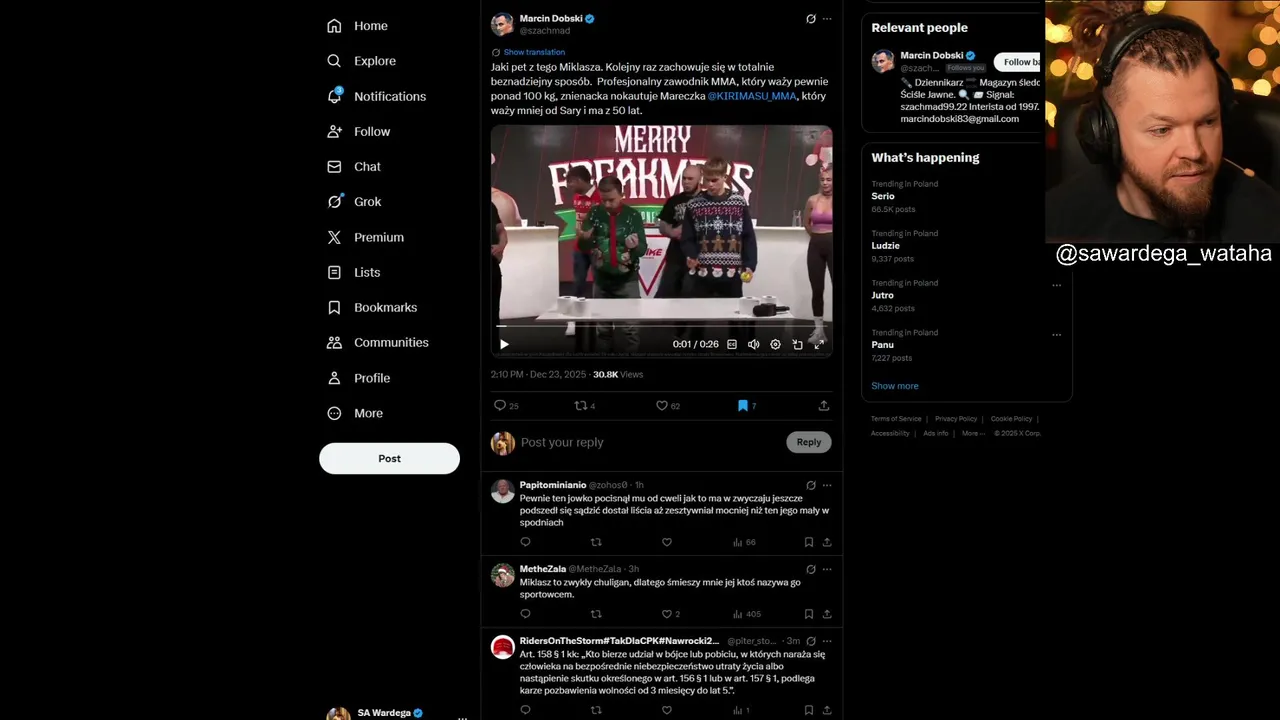Screen dimensions: 1280x720
Task: Mute the video sound
Action: (753, 344)
